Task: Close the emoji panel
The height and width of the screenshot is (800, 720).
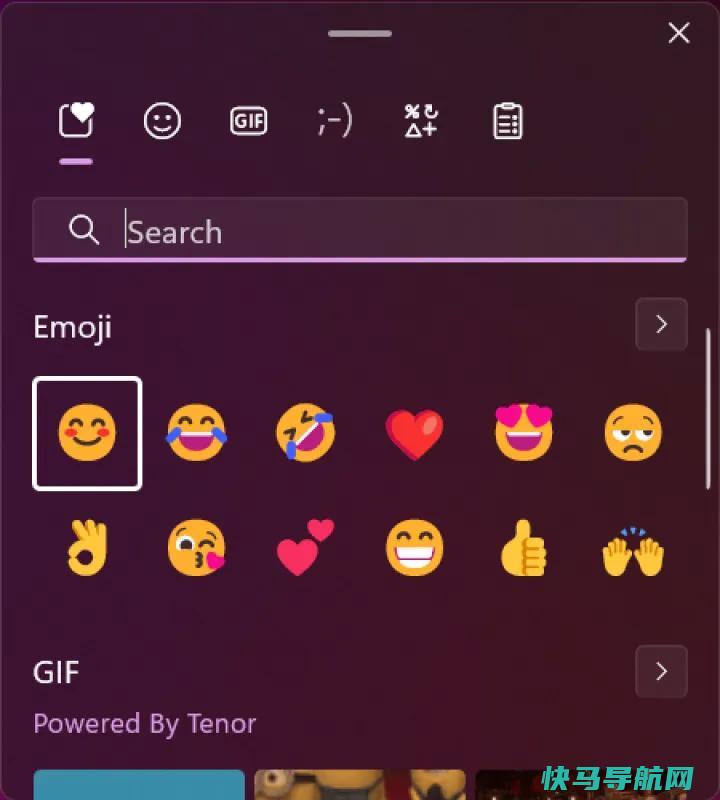Action: pos(678,33)
